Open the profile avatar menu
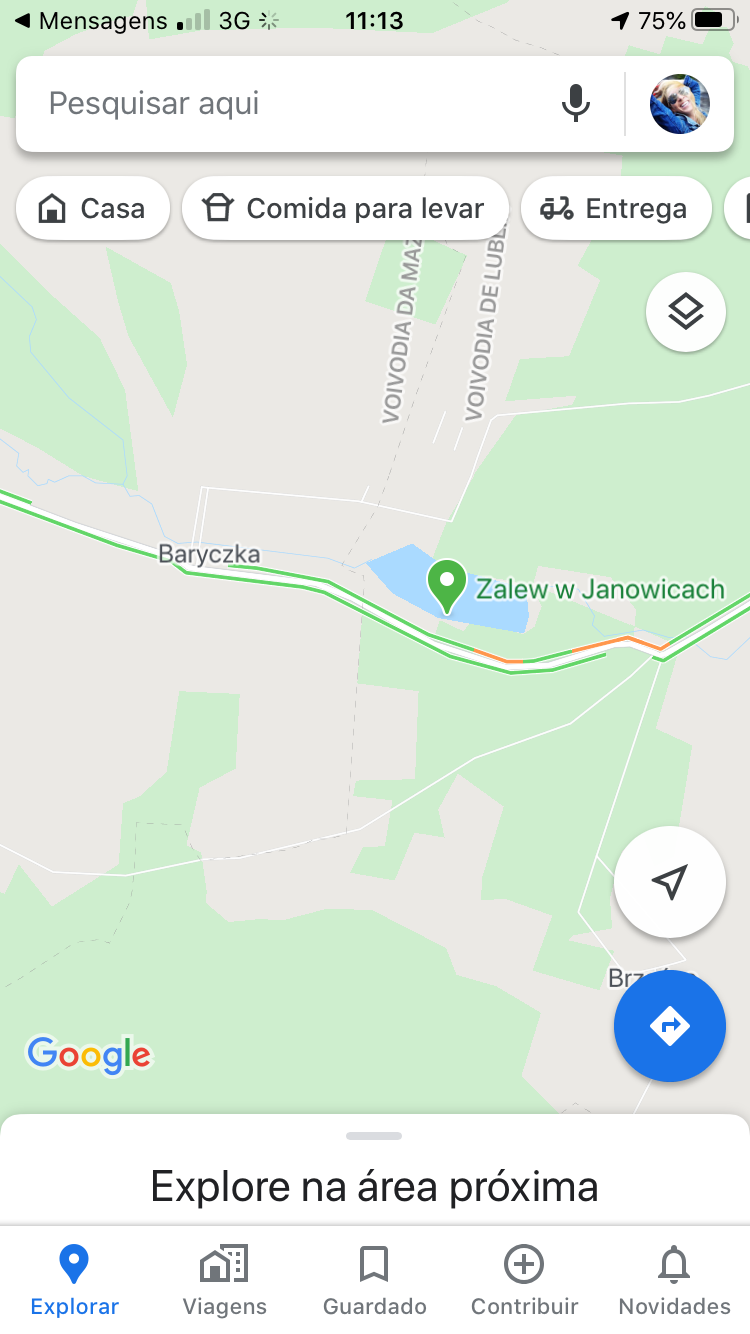 [680, 104]
